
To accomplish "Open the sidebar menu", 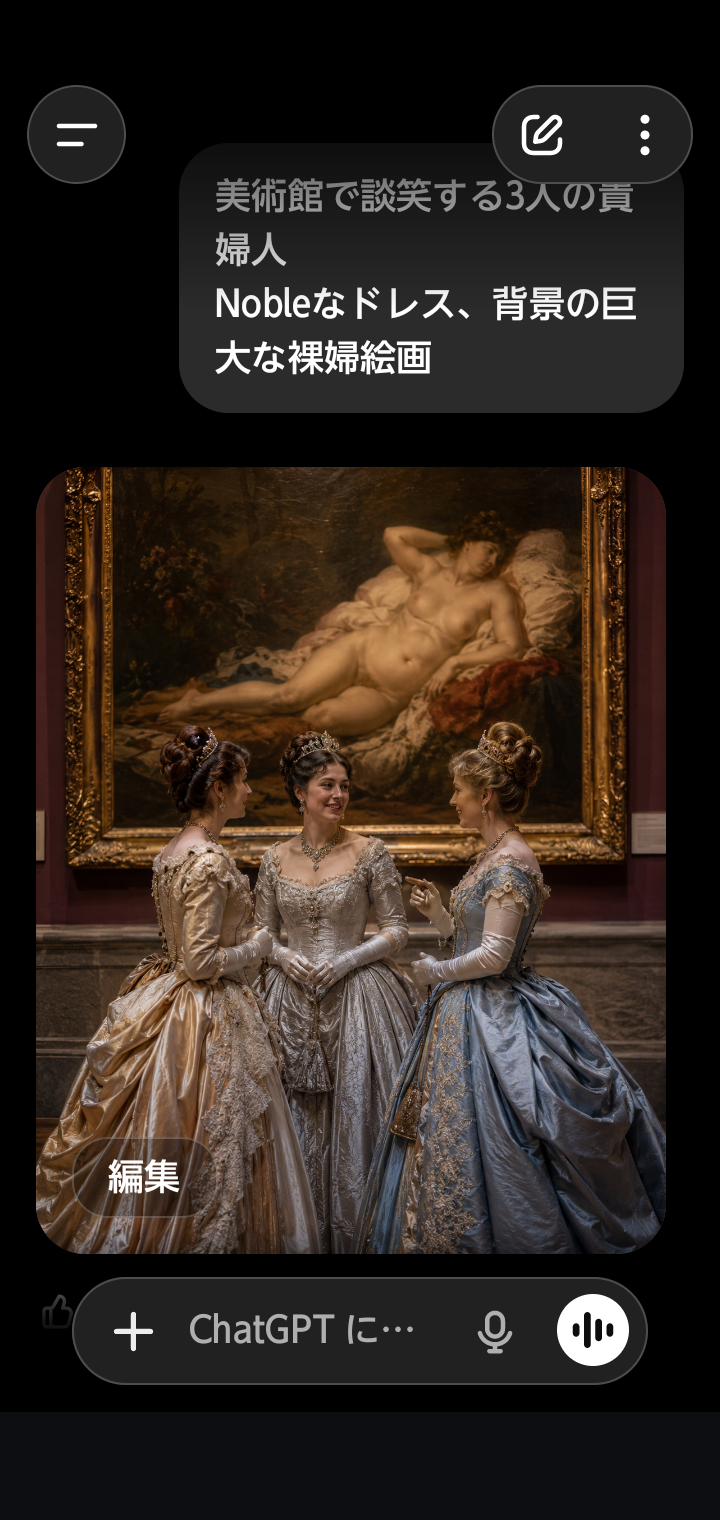I will pyautogui.click(x=76, y=135).
